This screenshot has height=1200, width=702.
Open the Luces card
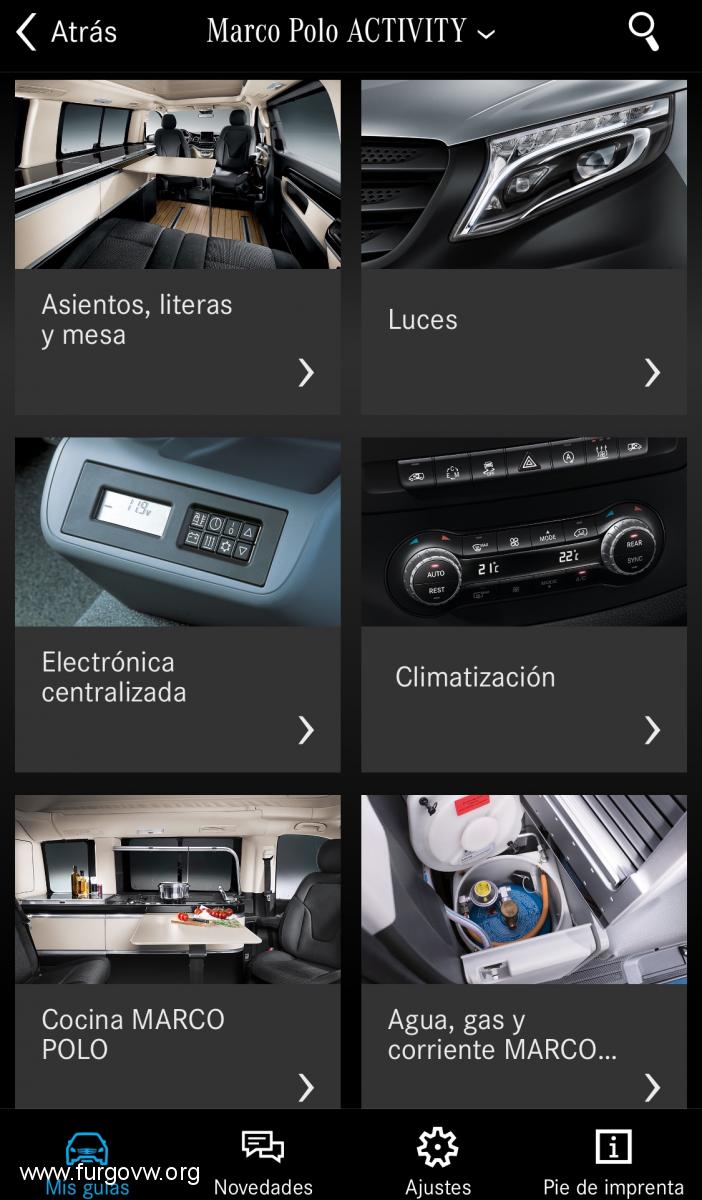tap(523, 247)
